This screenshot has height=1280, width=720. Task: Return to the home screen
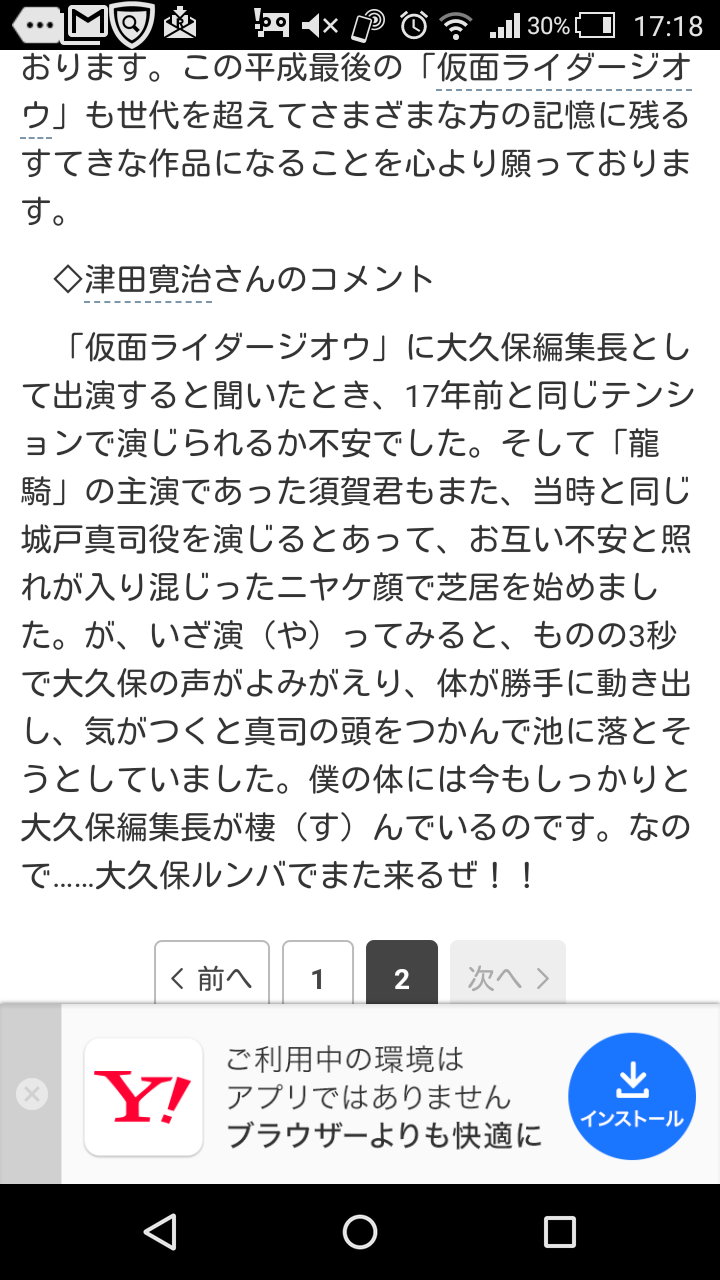[x=360, y=1231]
